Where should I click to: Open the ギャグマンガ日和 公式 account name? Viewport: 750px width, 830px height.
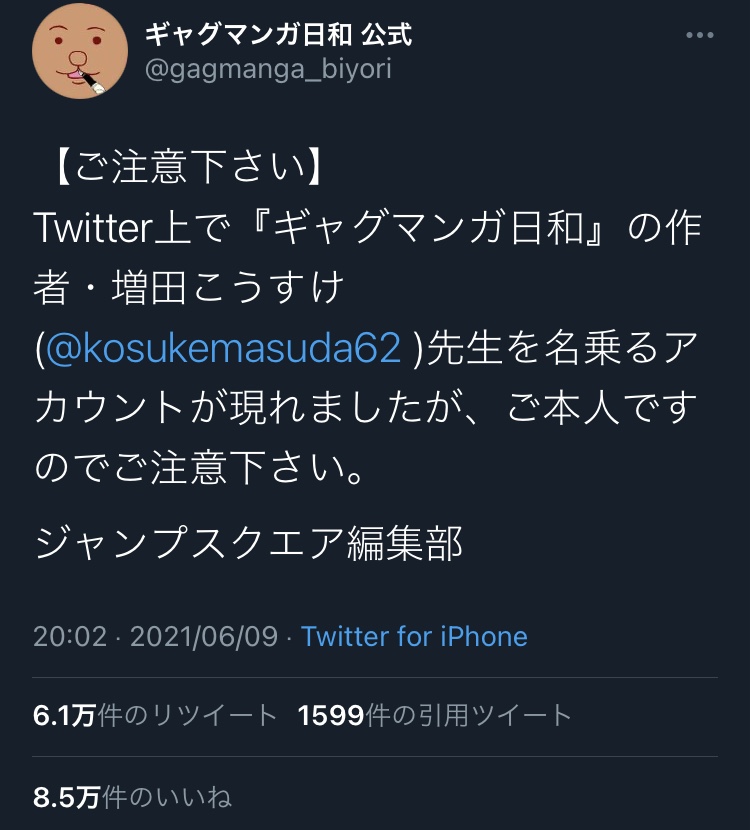pyautogui.click(x=278, y=35)
